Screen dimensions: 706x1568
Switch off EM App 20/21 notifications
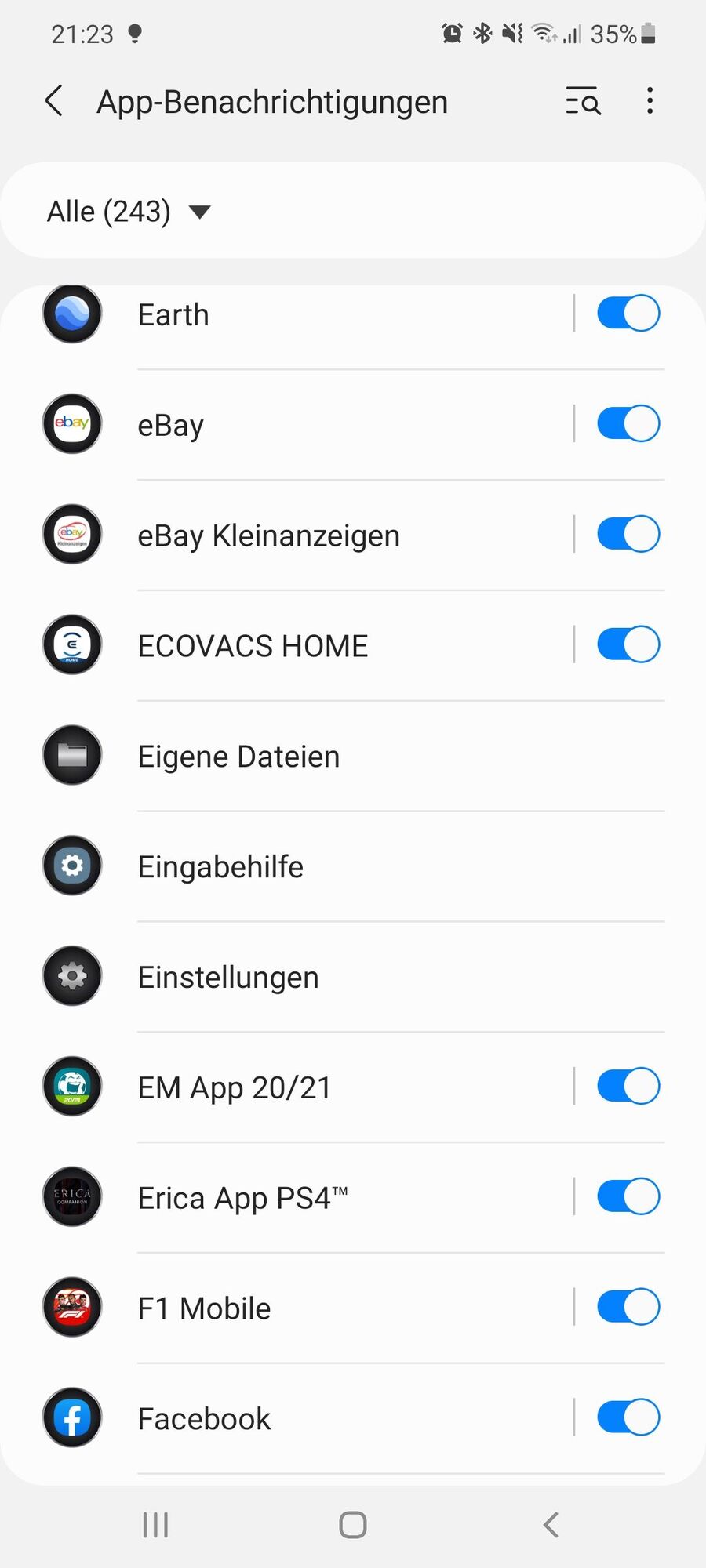pos(628,1087)
